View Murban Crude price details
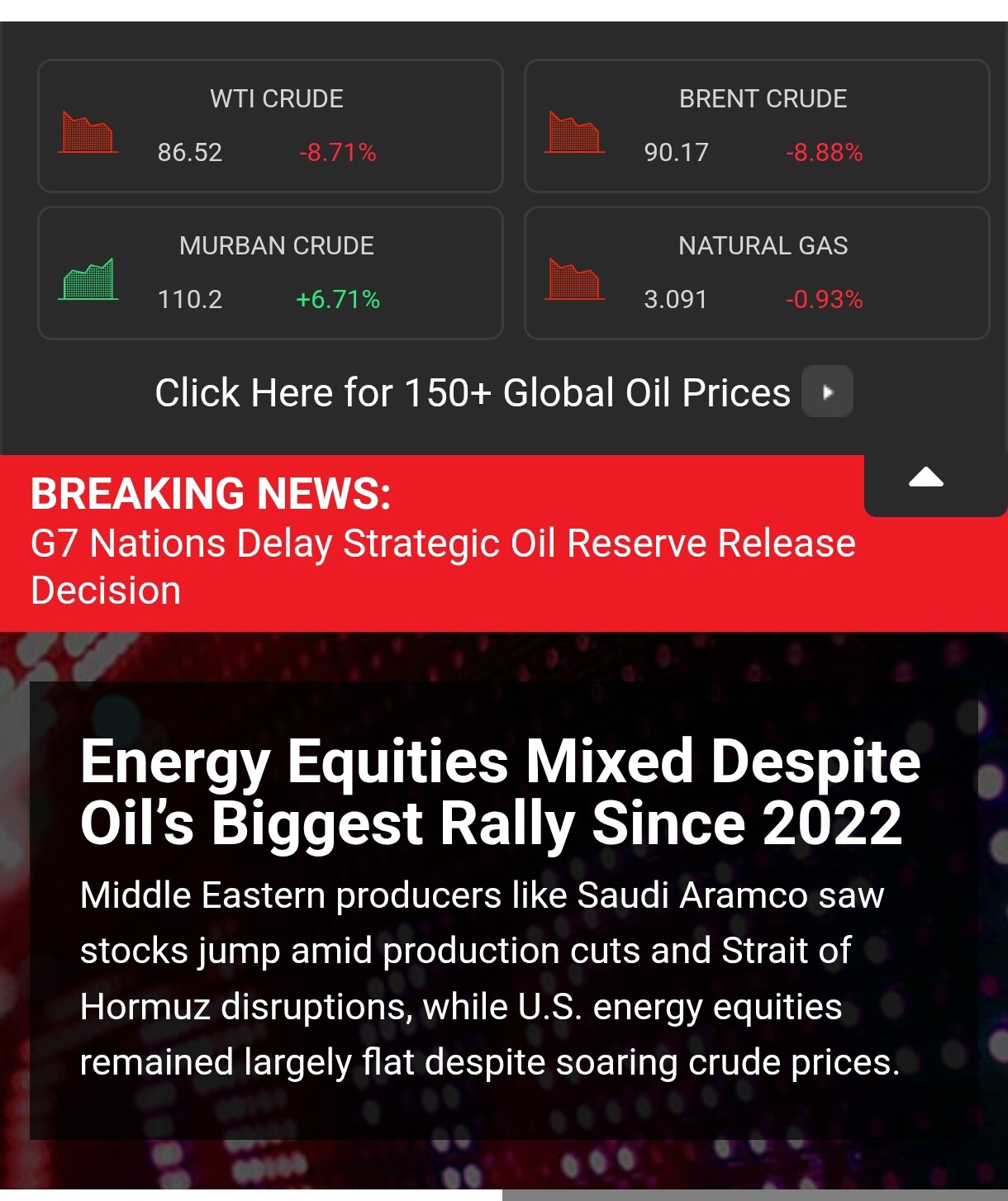This screenshot has width=1008, height=1201. click(270, 273)
